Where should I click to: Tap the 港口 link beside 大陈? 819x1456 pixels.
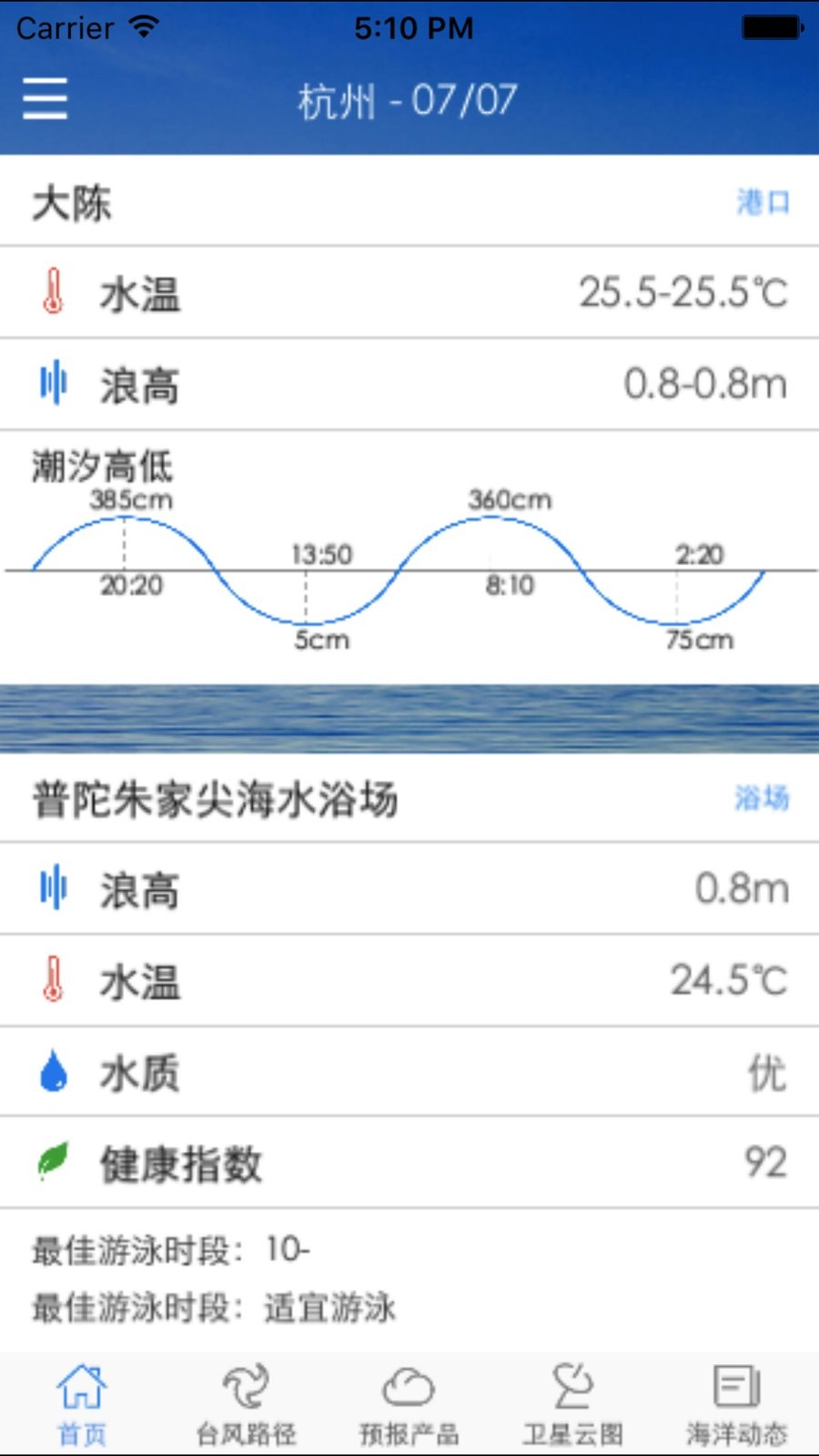point(763,202)
